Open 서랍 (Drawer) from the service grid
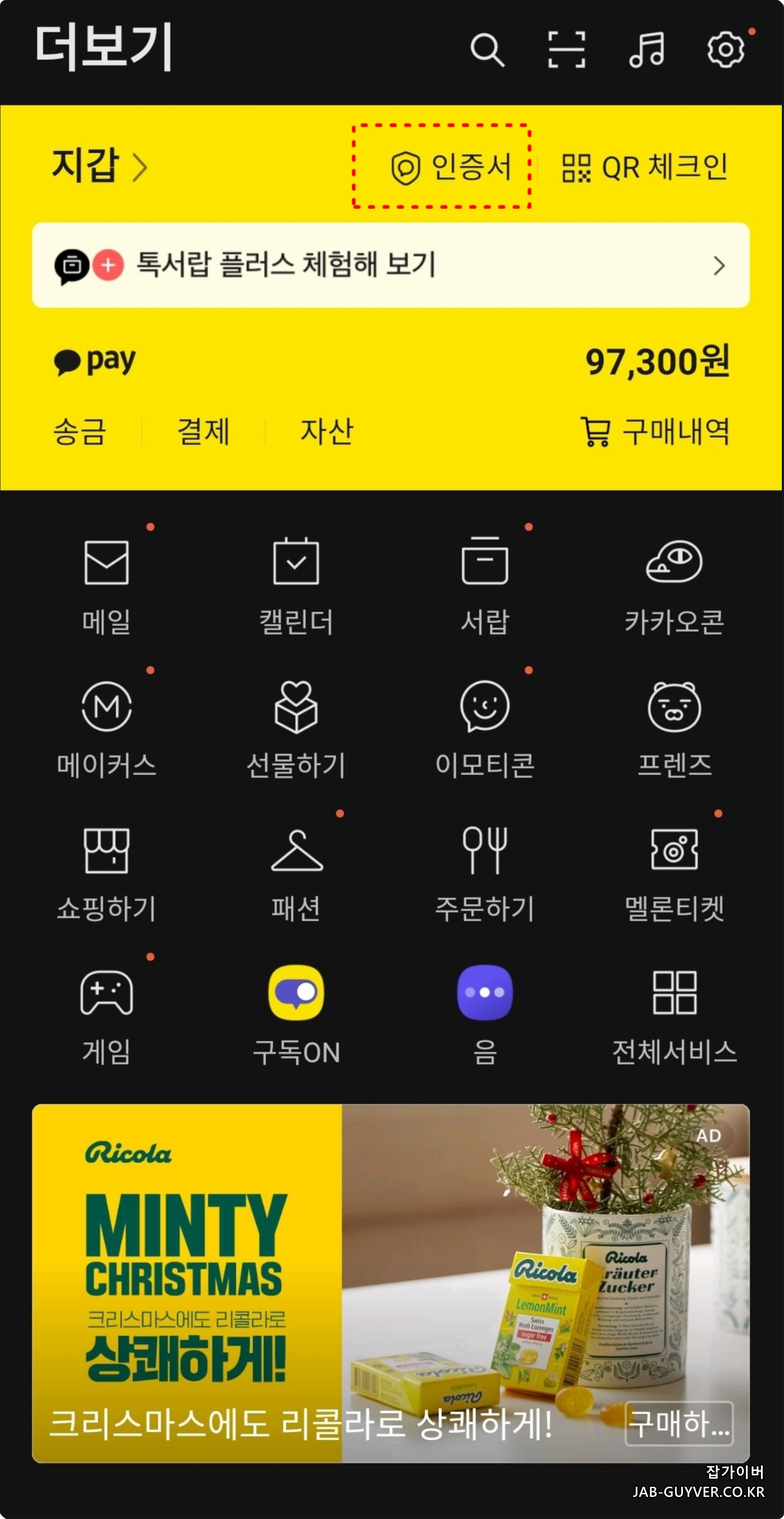Screen dimensions: 784x1519 coord(484,584)
